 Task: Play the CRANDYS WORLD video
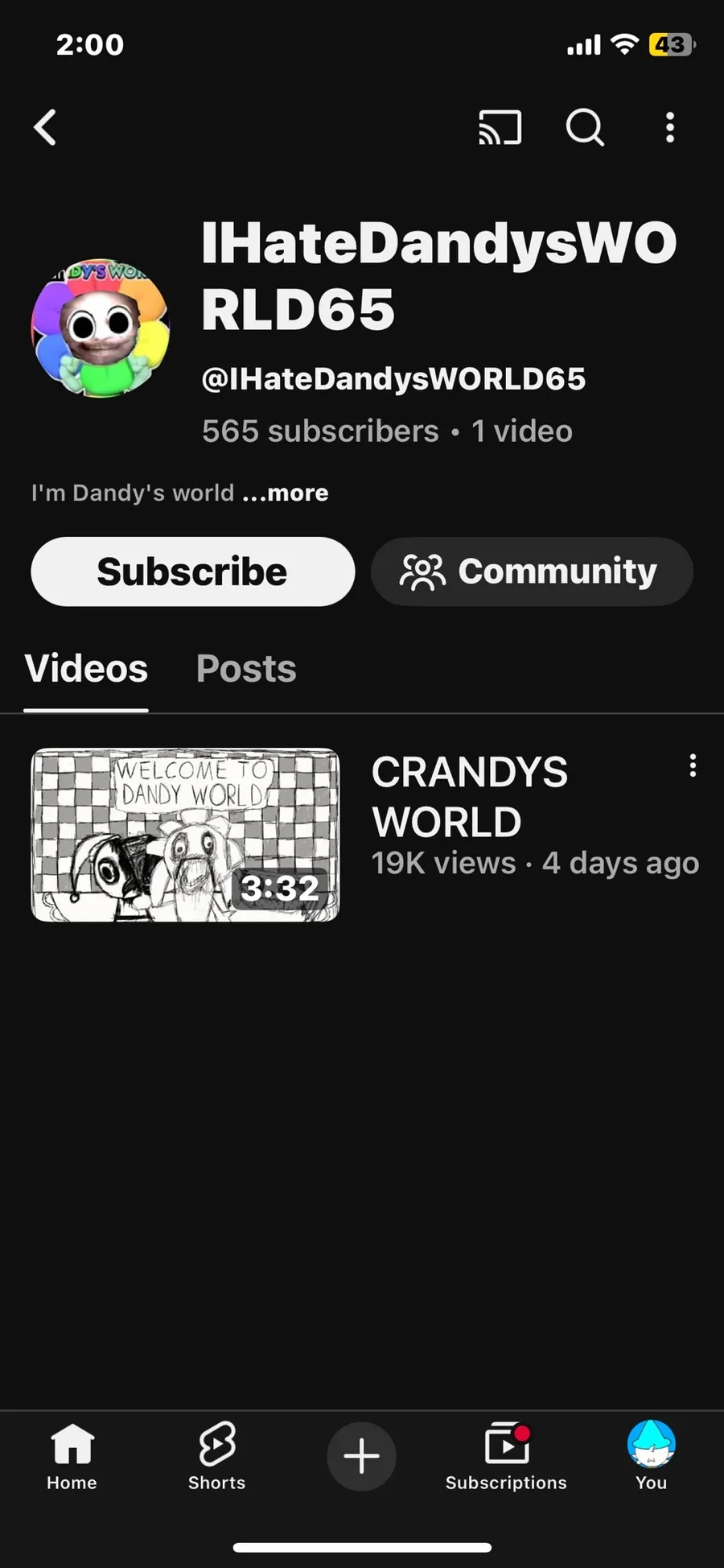coord(185,835)
